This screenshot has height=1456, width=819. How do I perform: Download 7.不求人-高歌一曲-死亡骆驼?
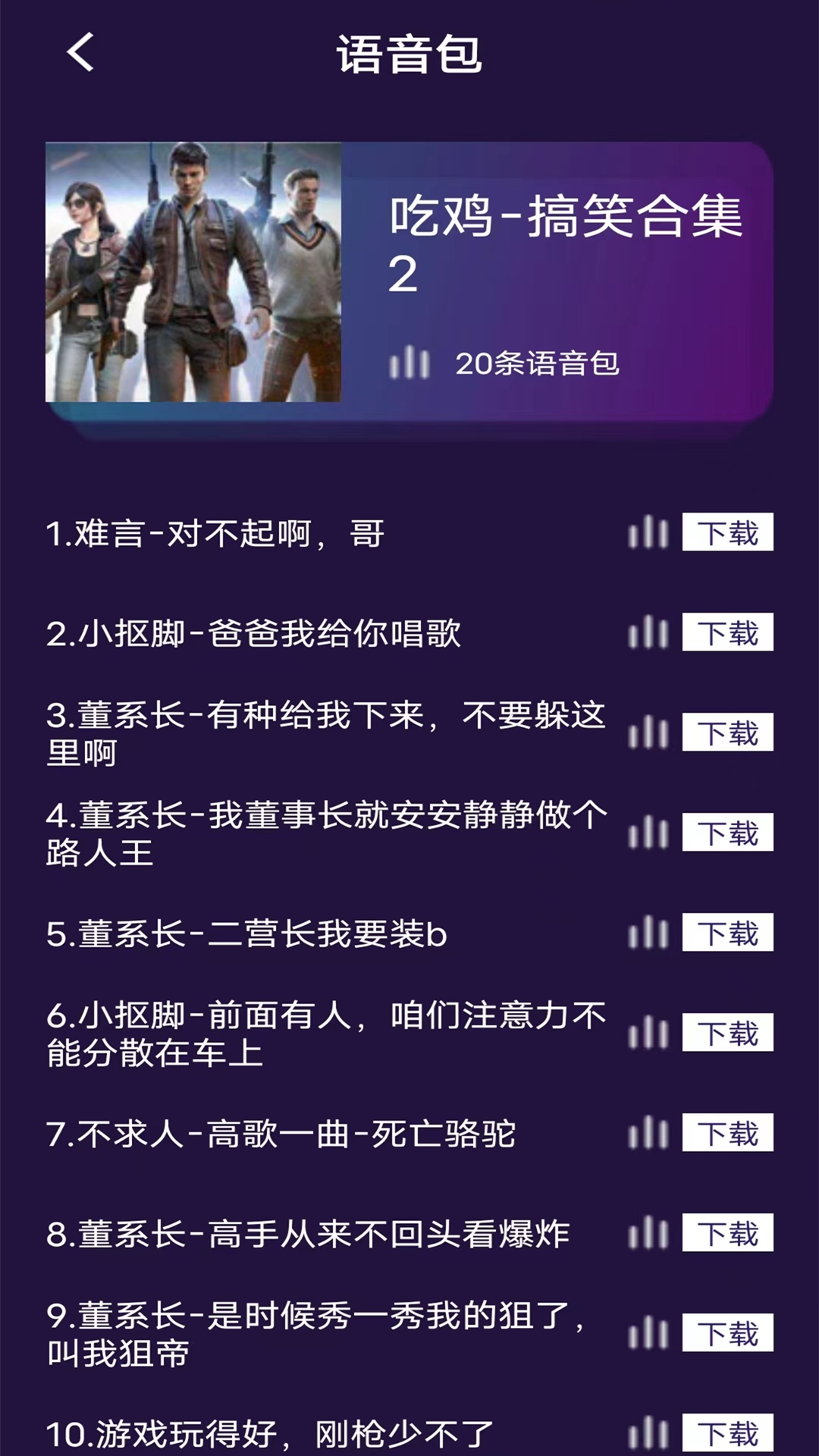727,1133
